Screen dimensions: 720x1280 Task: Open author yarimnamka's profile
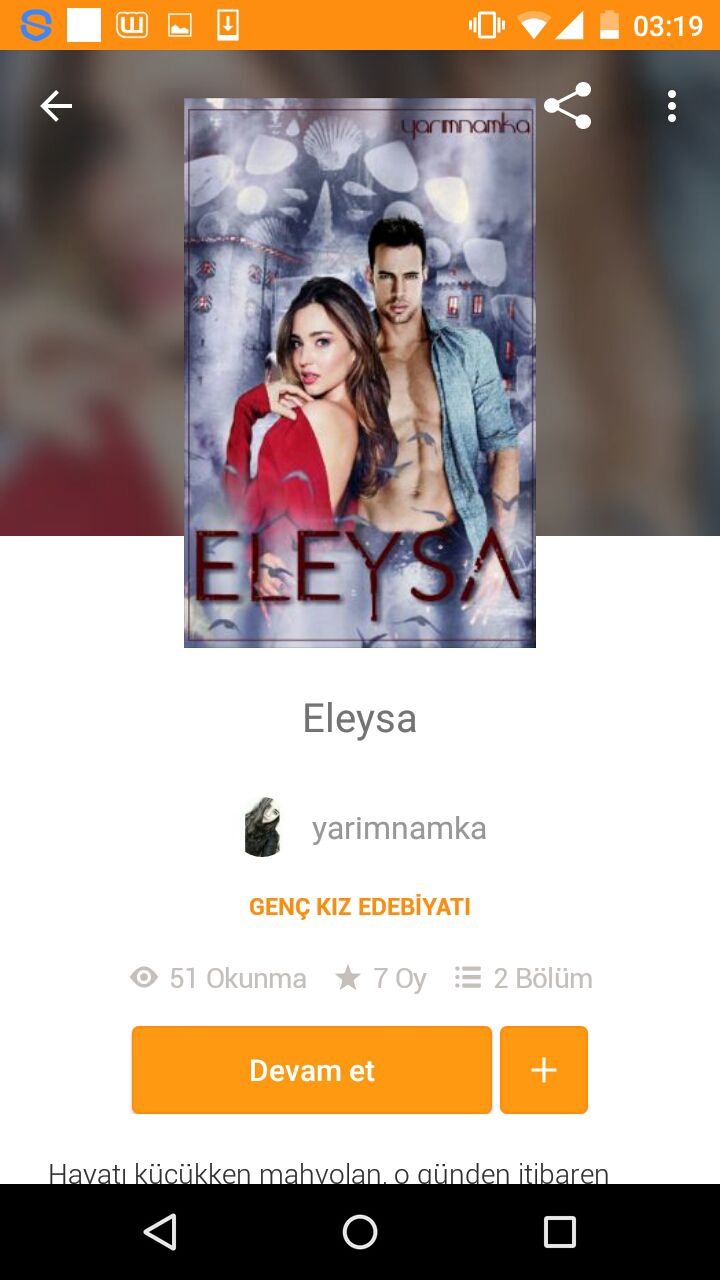click(x=398, y=828)
